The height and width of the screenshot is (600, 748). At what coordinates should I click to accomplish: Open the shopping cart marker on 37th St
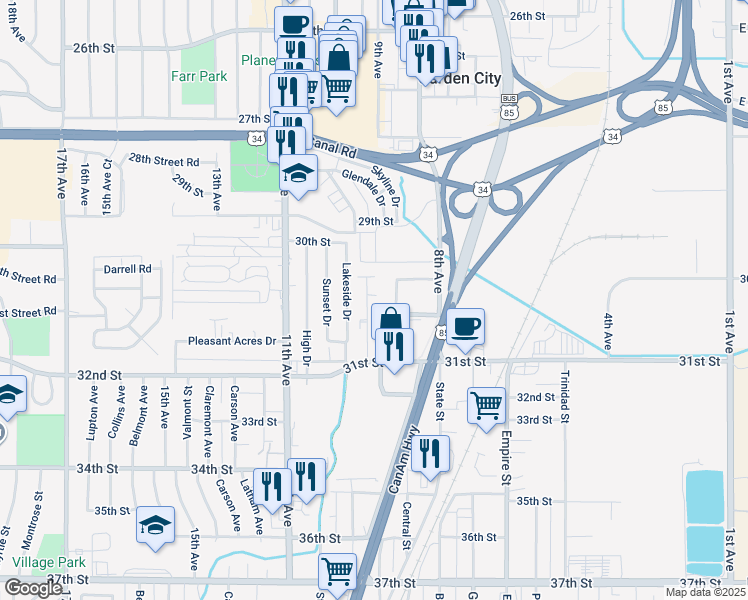(338, 572)
